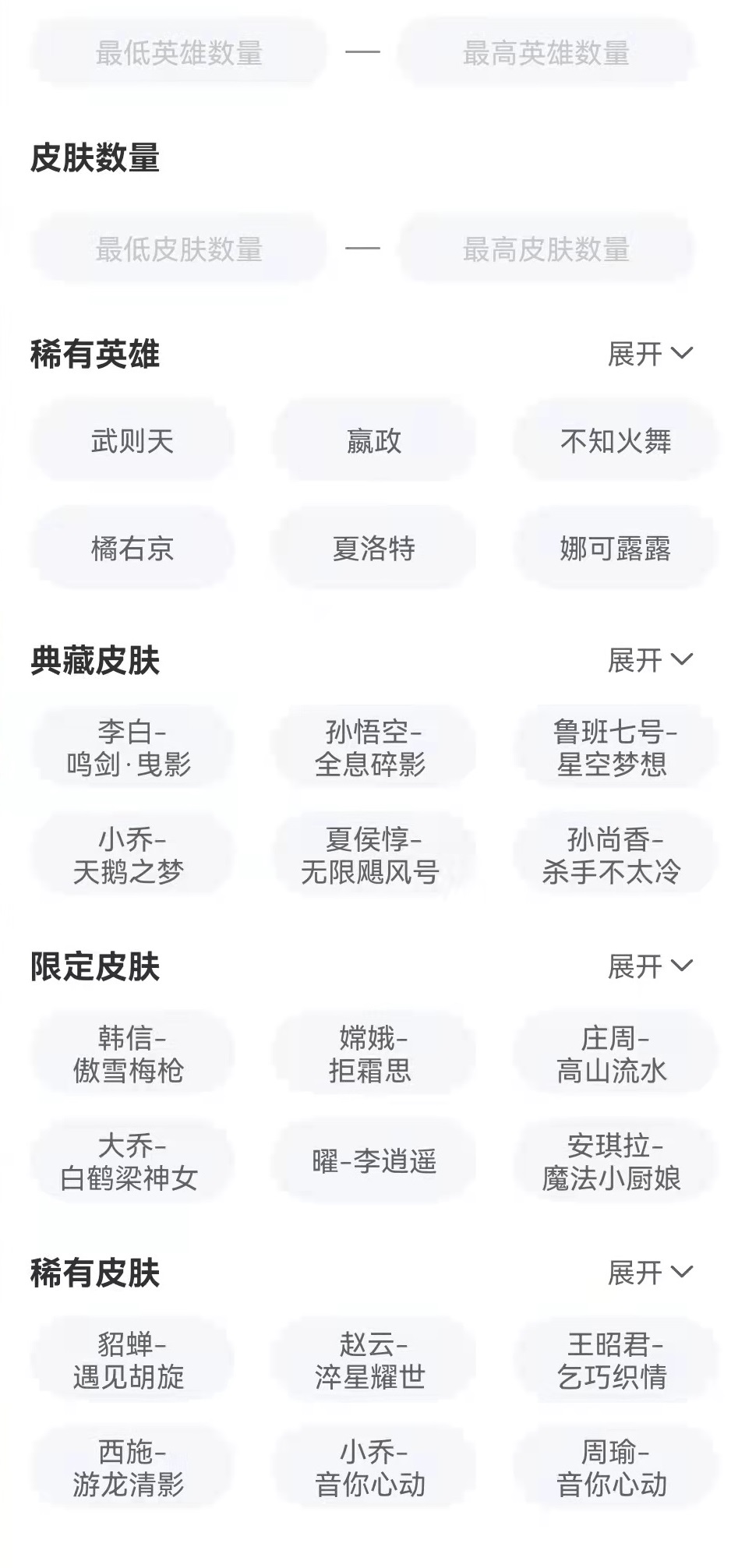731x1568 pixels.
Task: Select 韩信-傲雪梅枪 limited skin
Action: [x=131, y=1054]
